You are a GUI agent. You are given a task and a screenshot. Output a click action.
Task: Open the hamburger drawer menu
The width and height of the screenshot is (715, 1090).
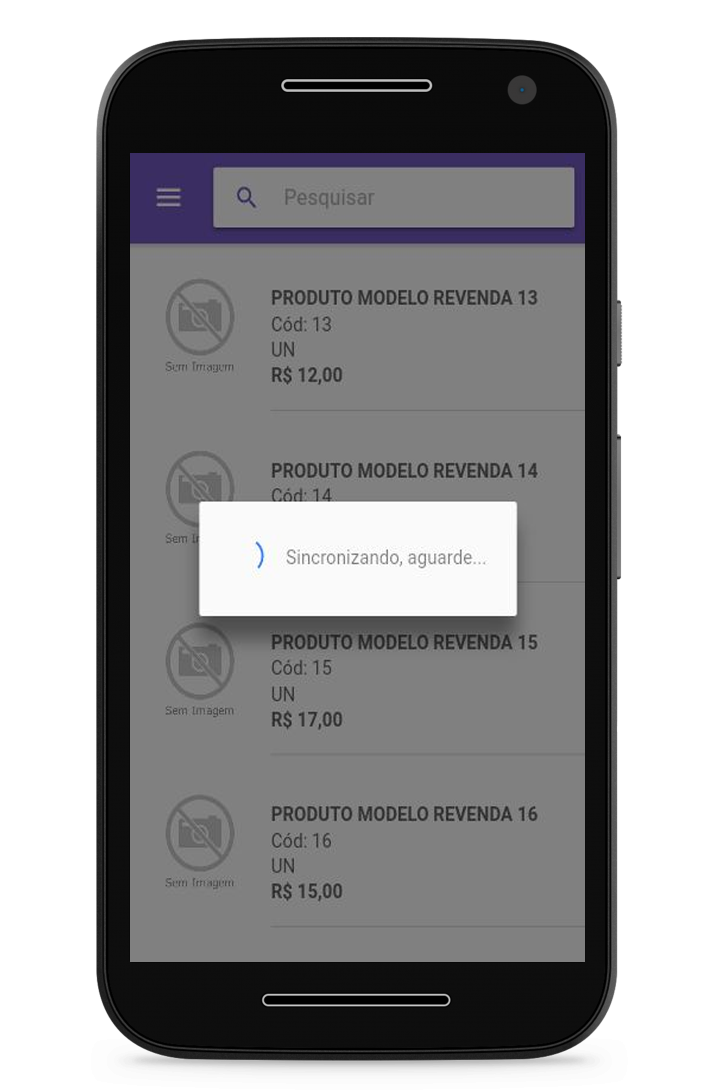169,197
